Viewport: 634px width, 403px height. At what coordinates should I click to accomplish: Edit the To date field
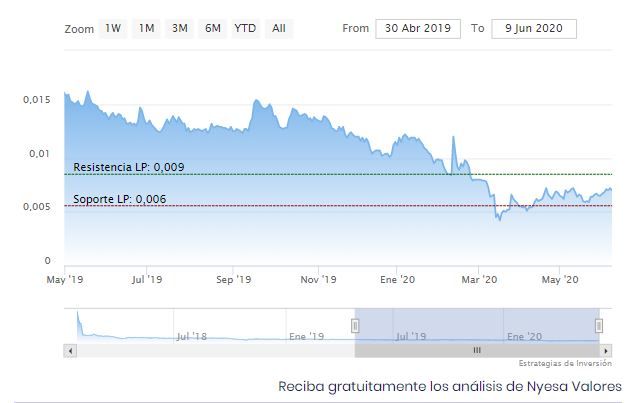534,28
